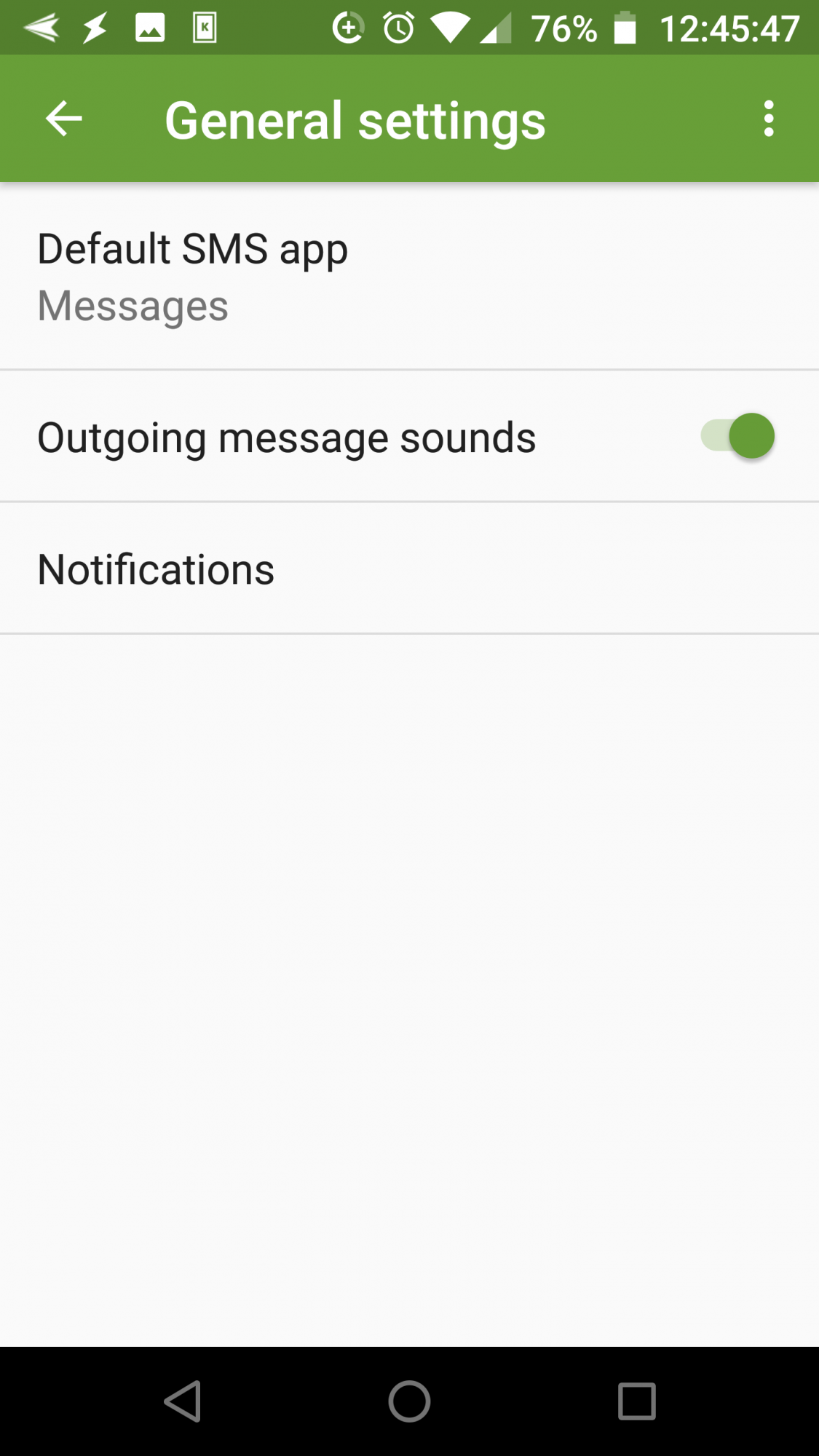Open the three-dot overflow menu
This screenshot has width=819, height=1456.
(x=768, y=119)
